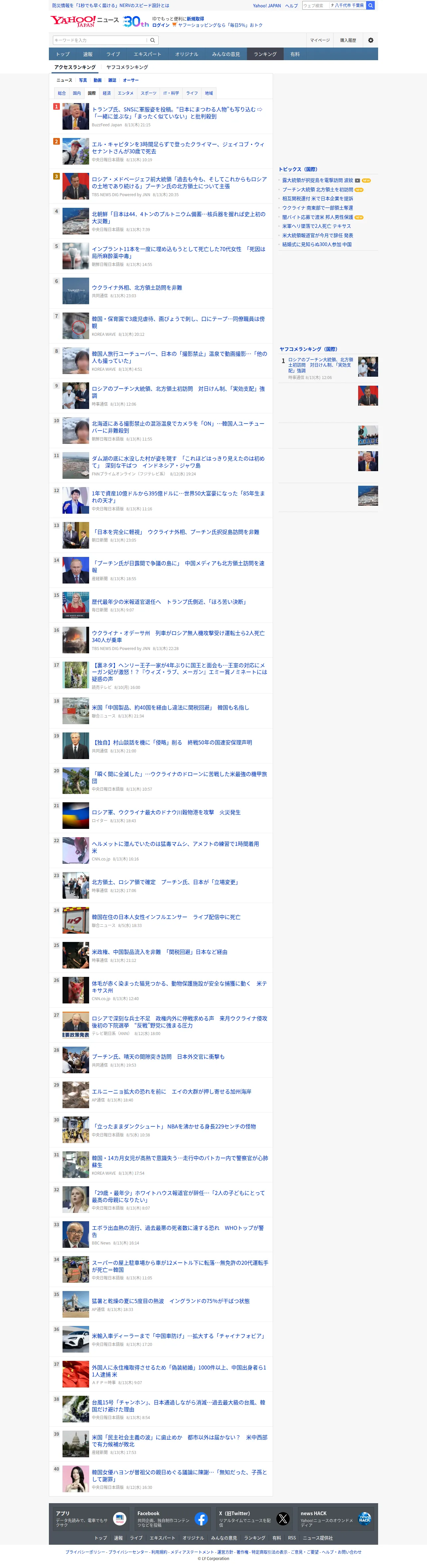The height and width of the screenshot is (1568, 427).
Task: Switch to the みんなの意見 navigation tab
Action: point(226,54)
